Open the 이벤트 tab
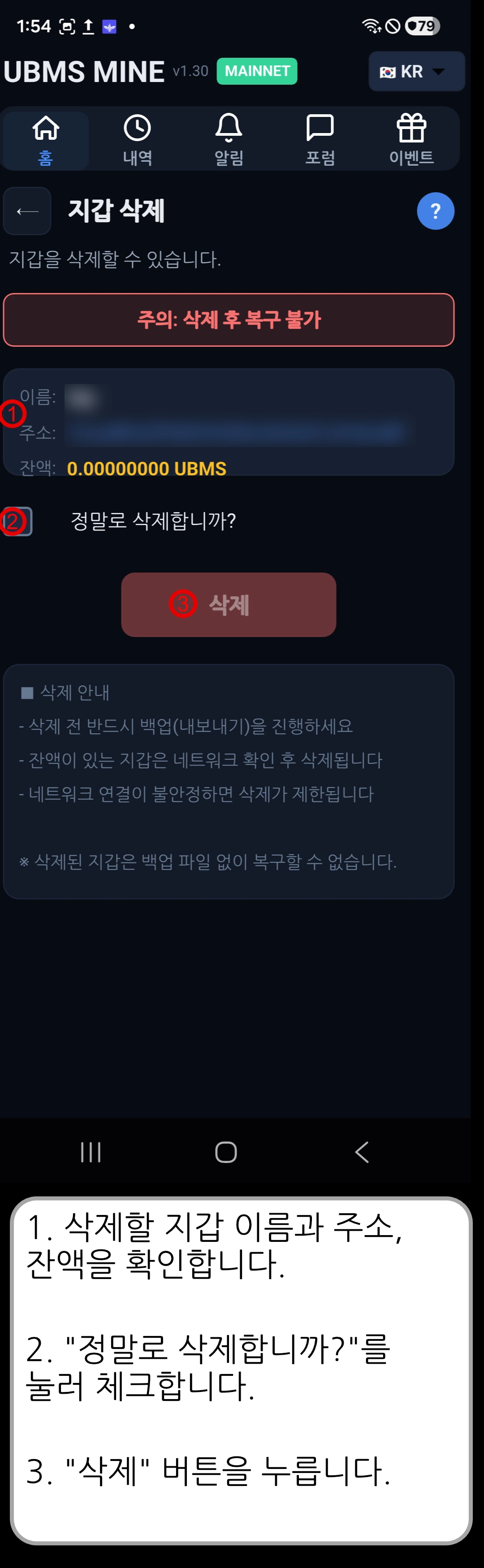 coord(411,140)
